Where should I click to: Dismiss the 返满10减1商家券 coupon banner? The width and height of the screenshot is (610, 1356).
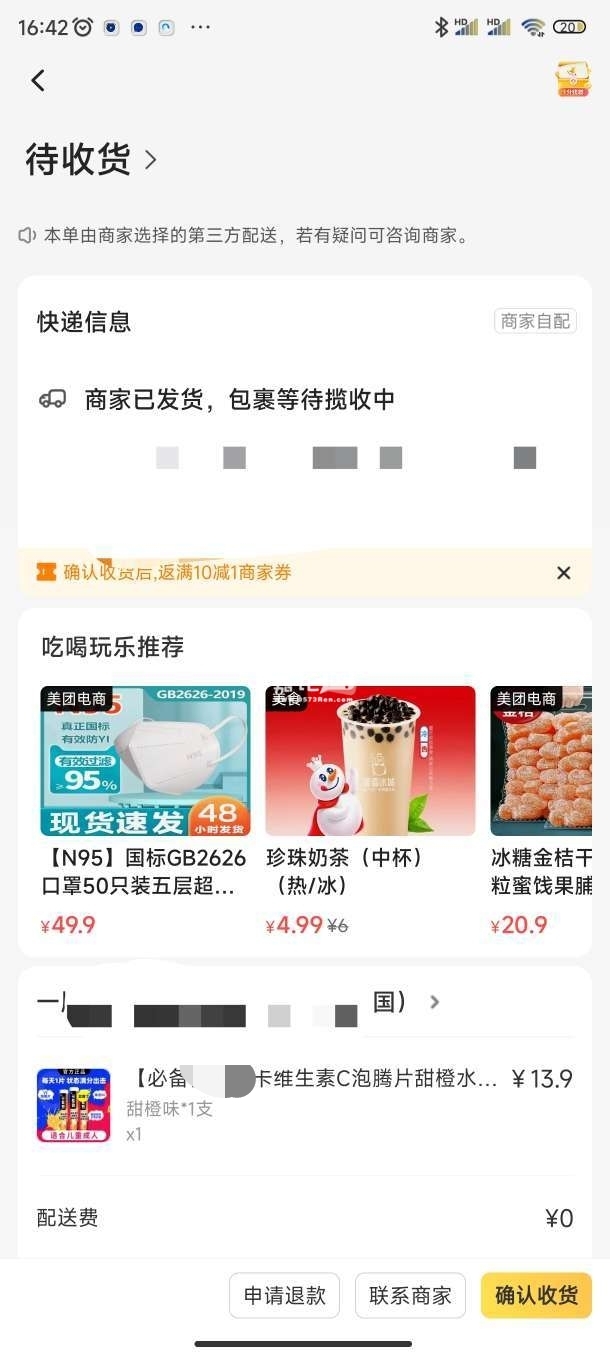(564, 573)
